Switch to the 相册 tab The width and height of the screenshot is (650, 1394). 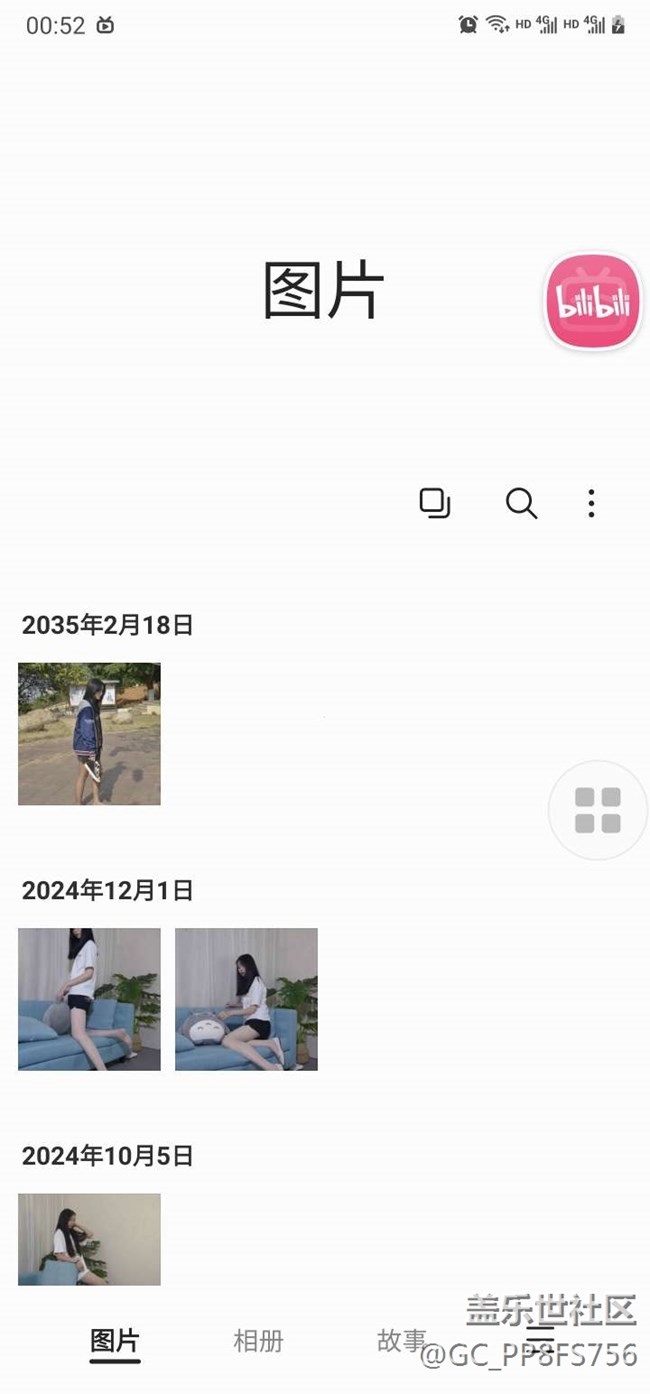pyautogui.click(x=258, y=1340)
